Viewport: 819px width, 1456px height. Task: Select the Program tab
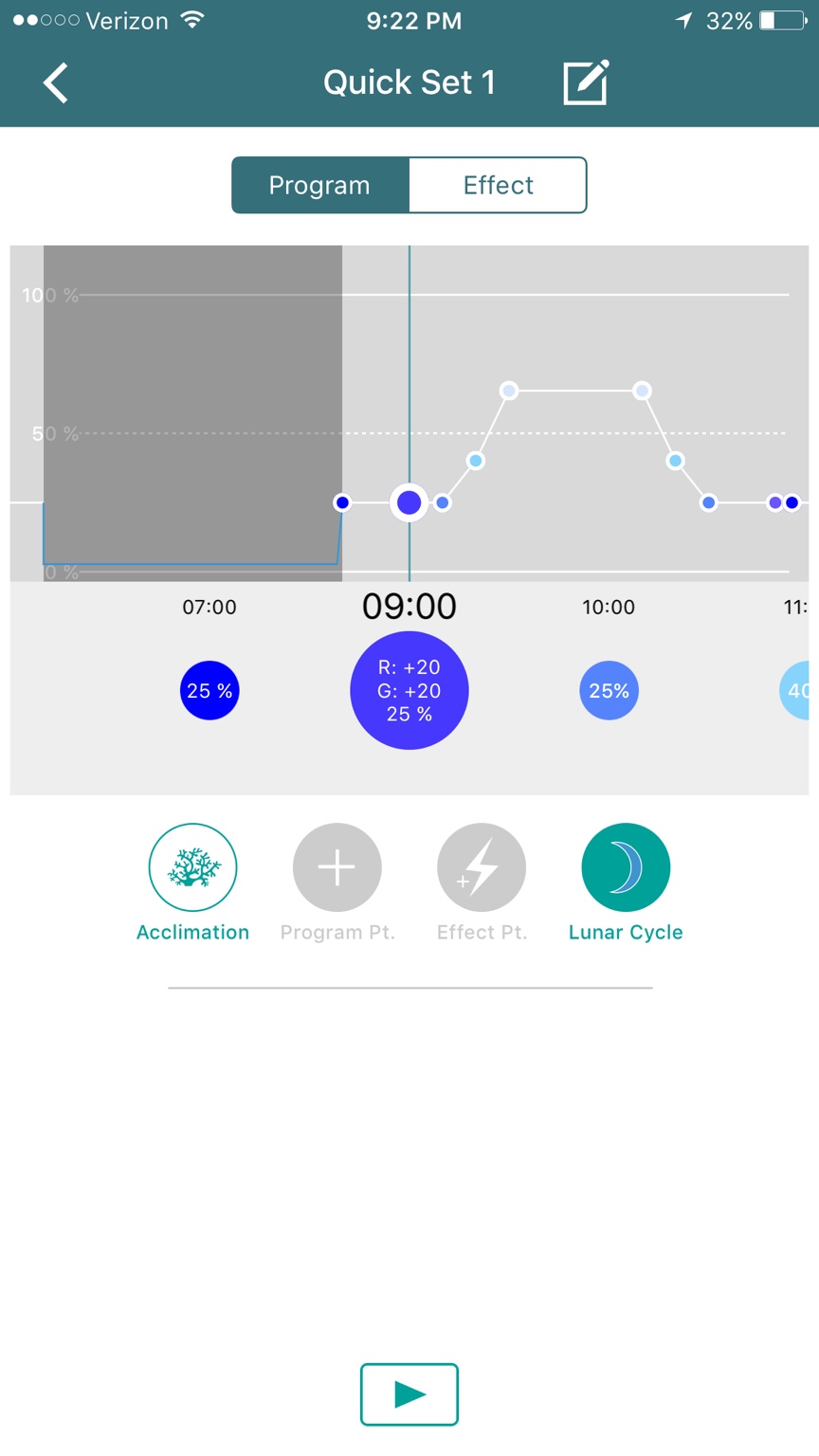(320, 185)
